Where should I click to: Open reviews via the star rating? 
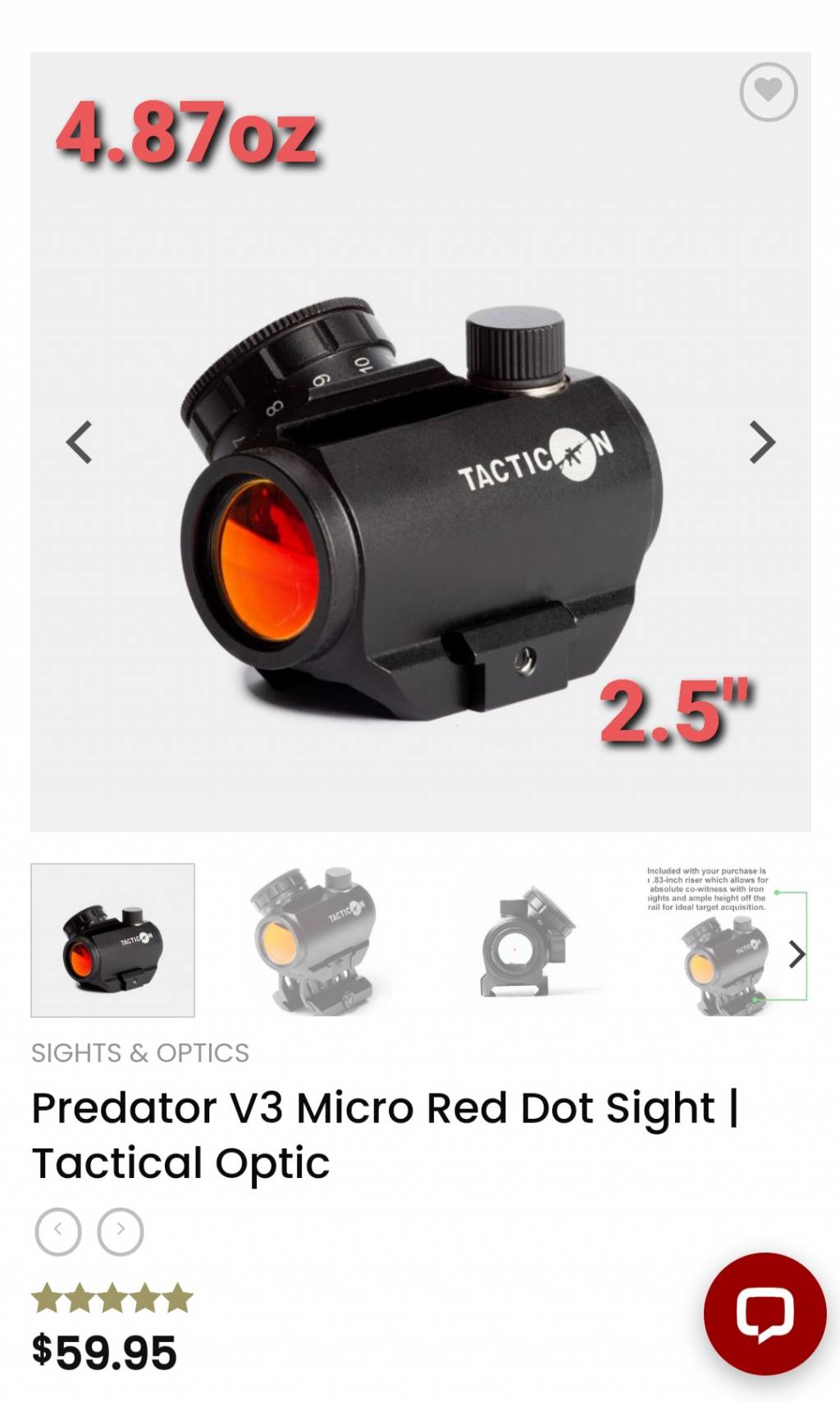(112, 1299)
